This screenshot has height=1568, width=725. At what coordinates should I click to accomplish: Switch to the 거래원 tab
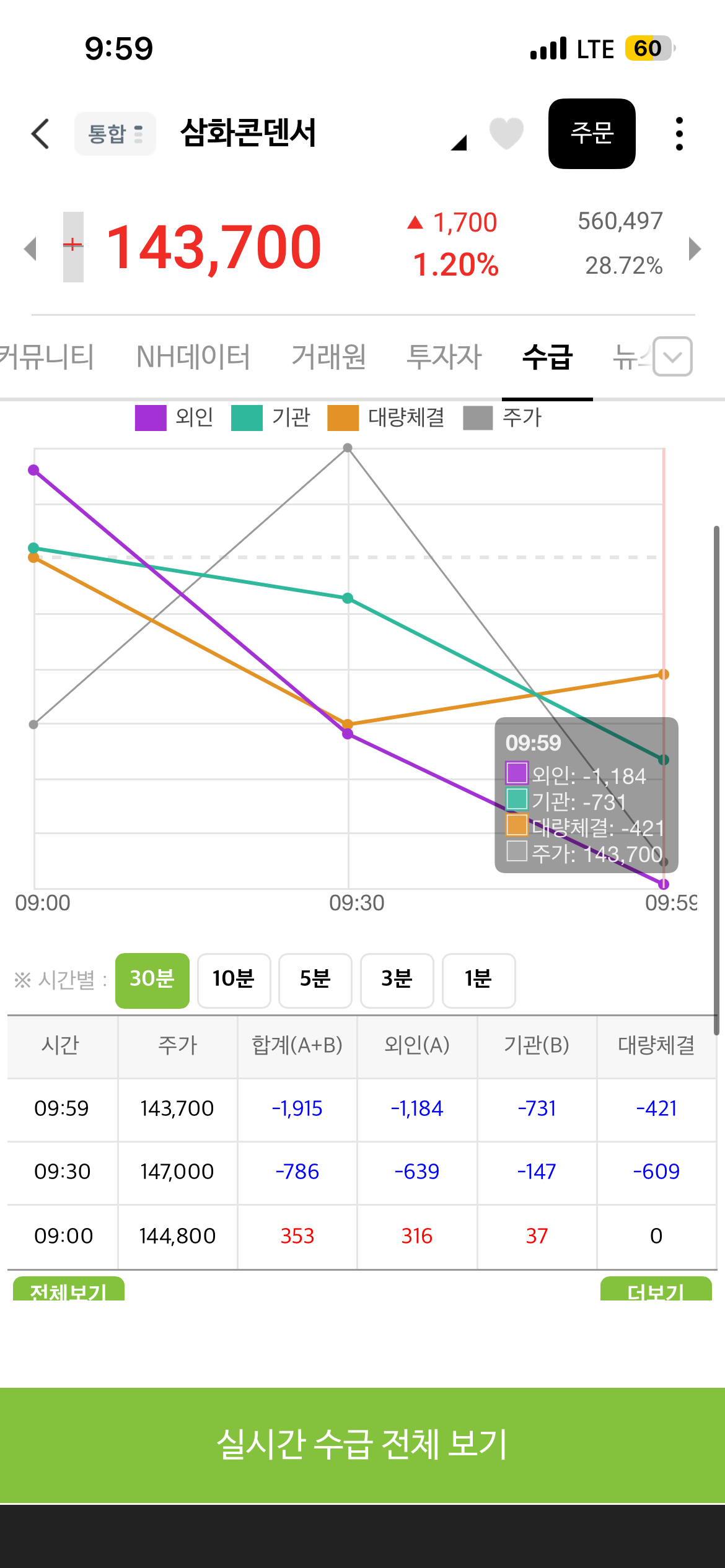coord(329,357)
